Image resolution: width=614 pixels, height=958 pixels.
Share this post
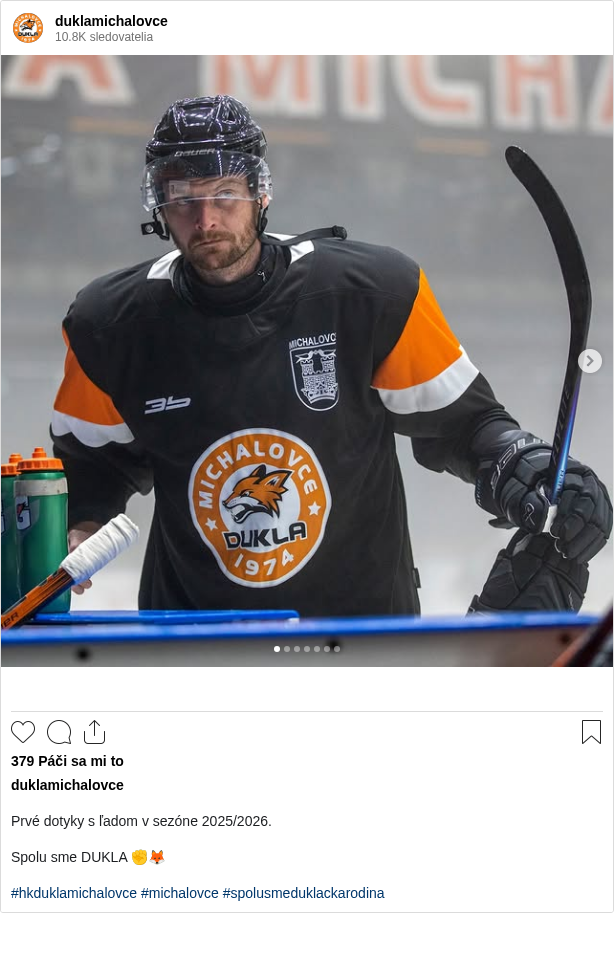(x=94, y=732)
